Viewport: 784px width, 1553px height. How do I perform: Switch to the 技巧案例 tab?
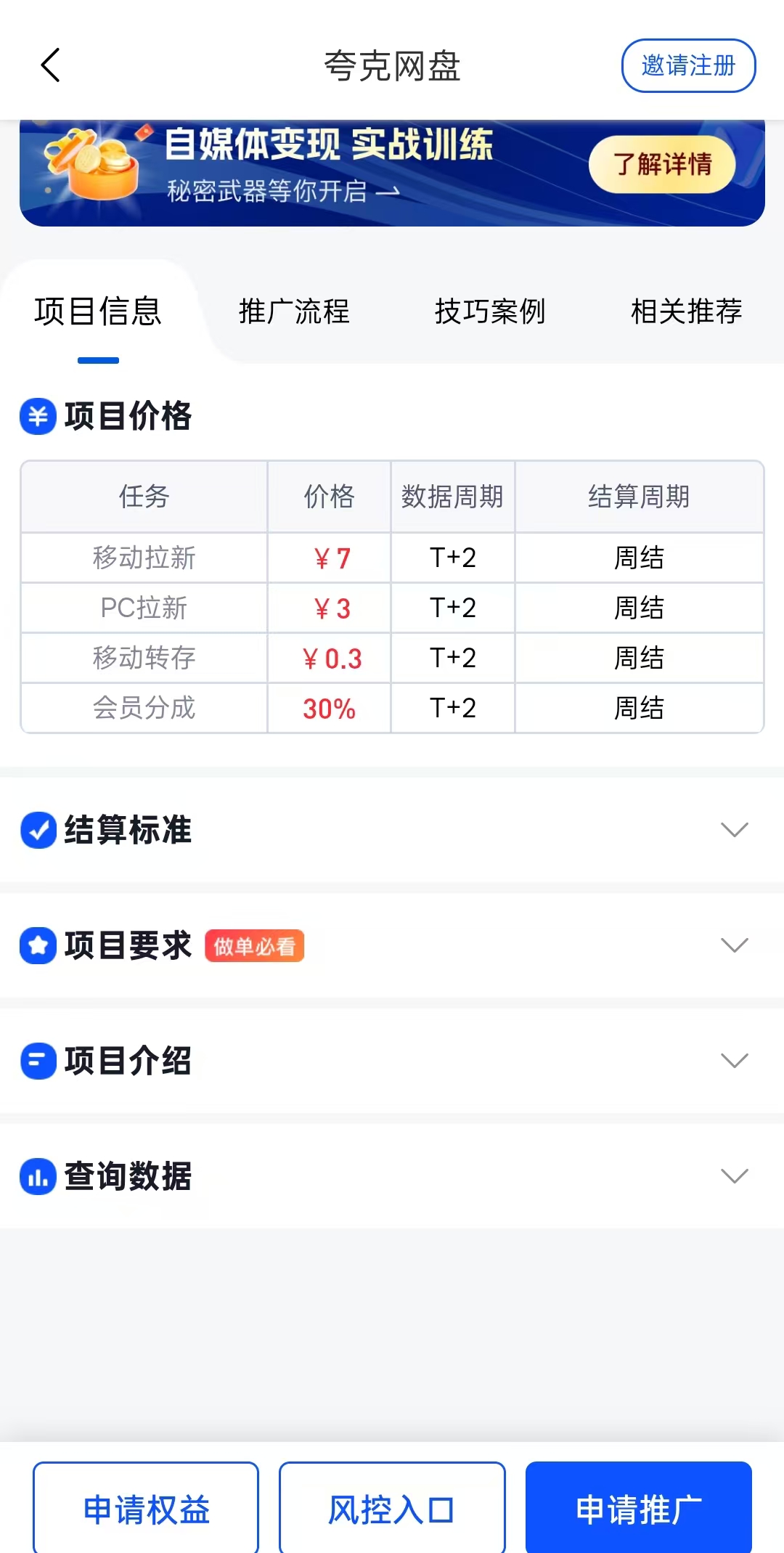point(490,311)
